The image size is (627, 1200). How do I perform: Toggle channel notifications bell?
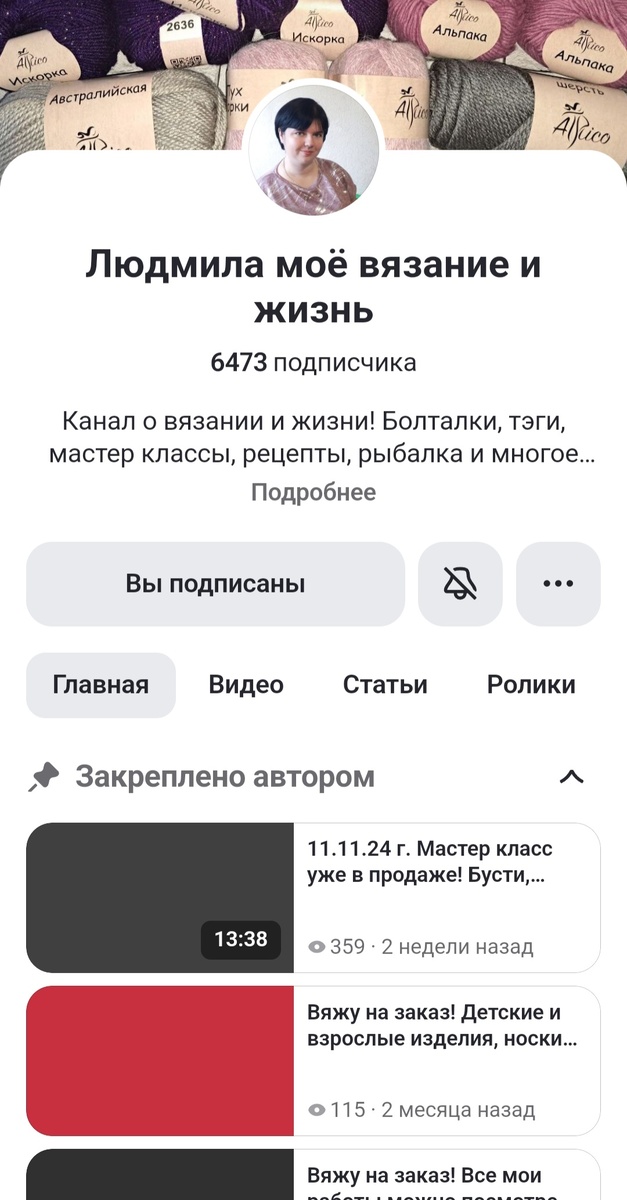tap(460, 584)
